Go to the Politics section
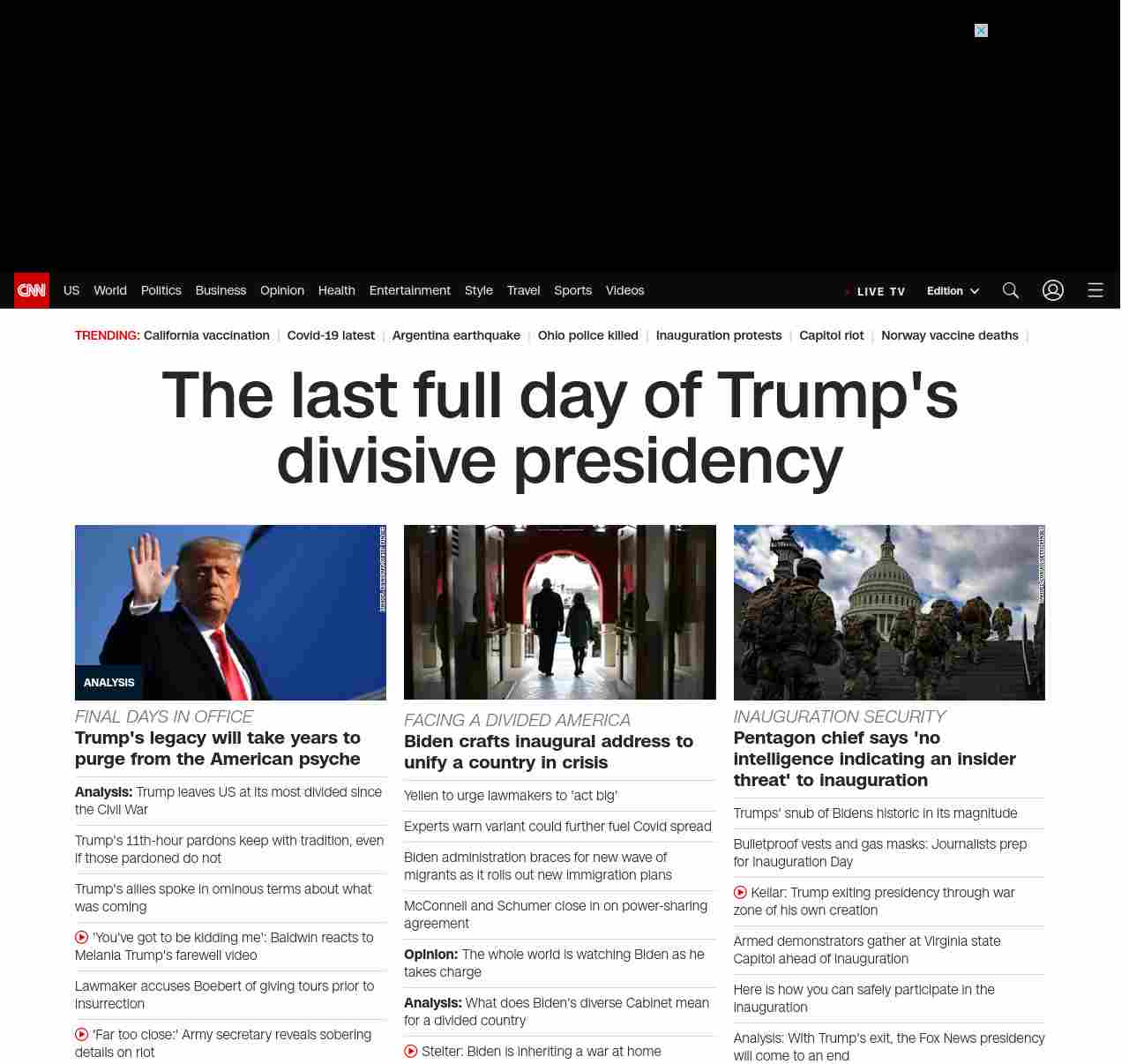The width and height of the screenshot is (1129, 1064). pyautogui.click(x=161, y=290)
